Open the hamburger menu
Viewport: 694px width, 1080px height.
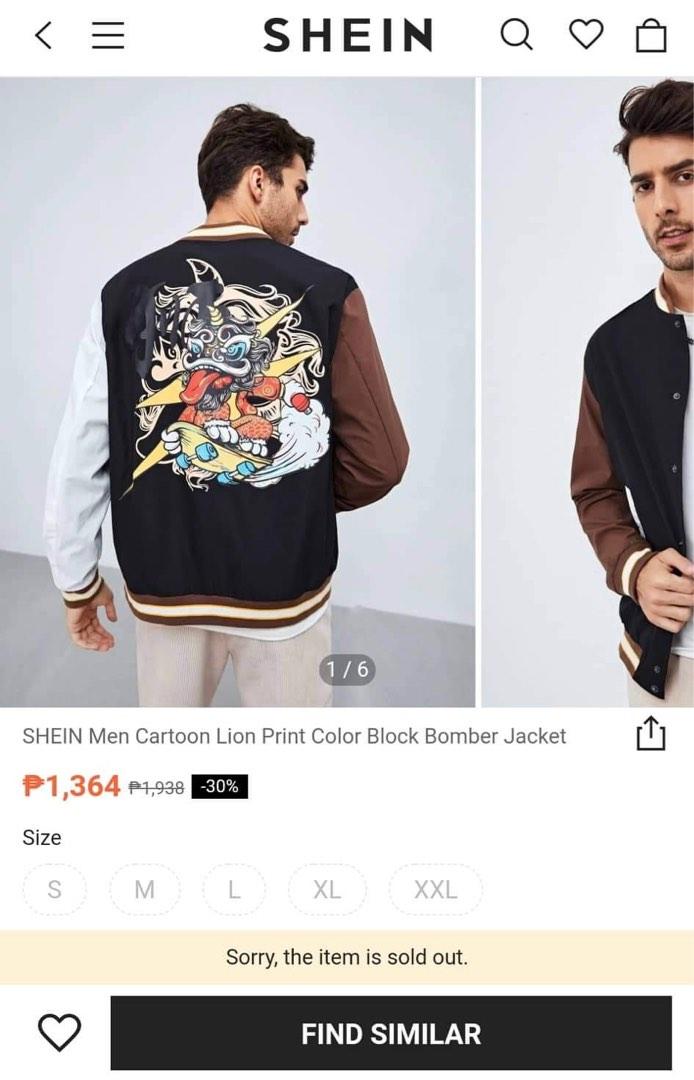click(x=107, y=36)
